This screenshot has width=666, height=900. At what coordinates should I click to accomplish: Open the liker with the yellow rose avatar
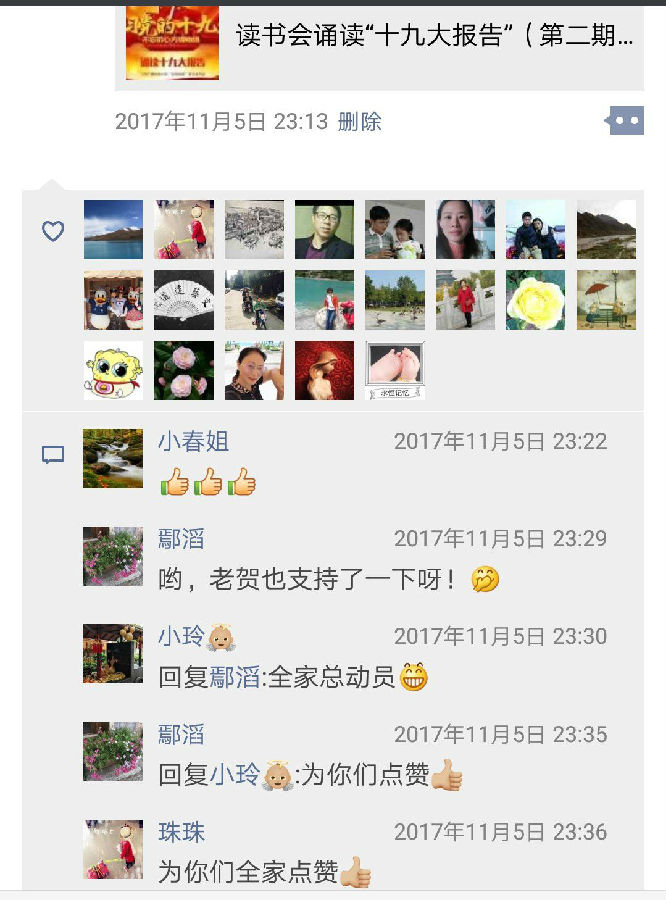coord(535,300)
